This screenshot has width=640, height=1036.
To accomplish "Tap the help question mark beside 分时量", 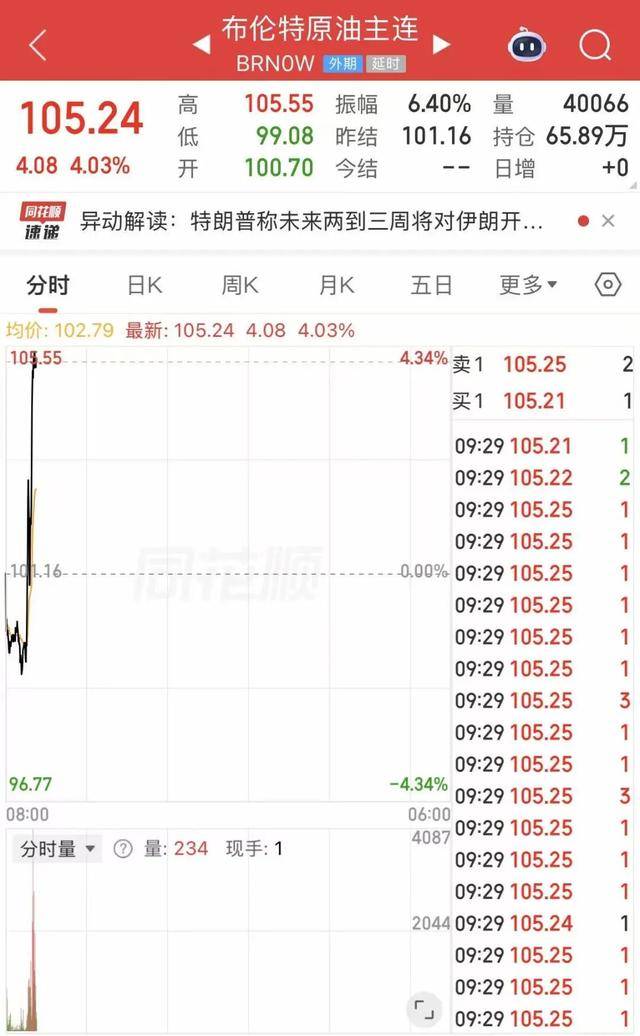I will [123, 849].
